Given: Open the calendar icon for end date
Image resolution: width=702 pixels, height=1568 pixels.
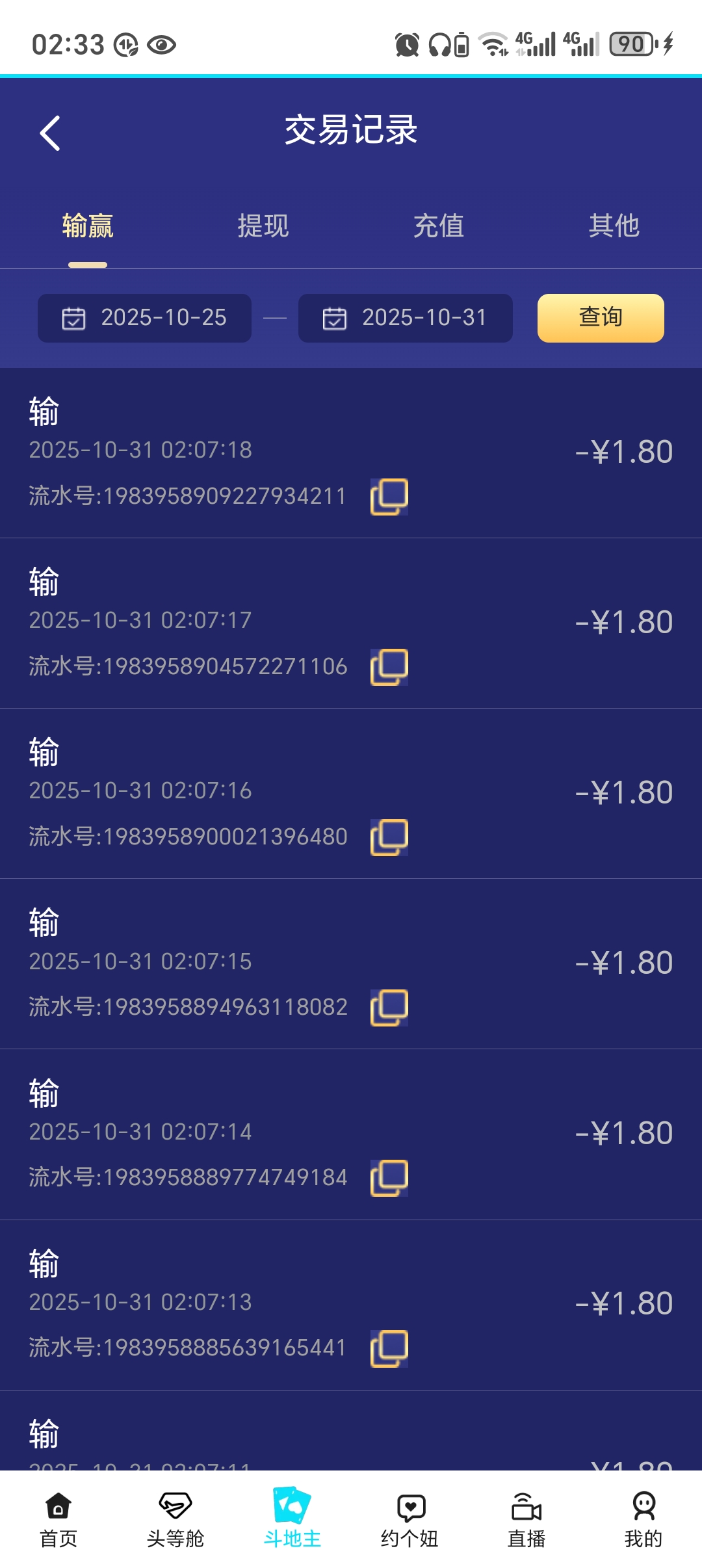Looking at the screenshot, I should [333, 318].
